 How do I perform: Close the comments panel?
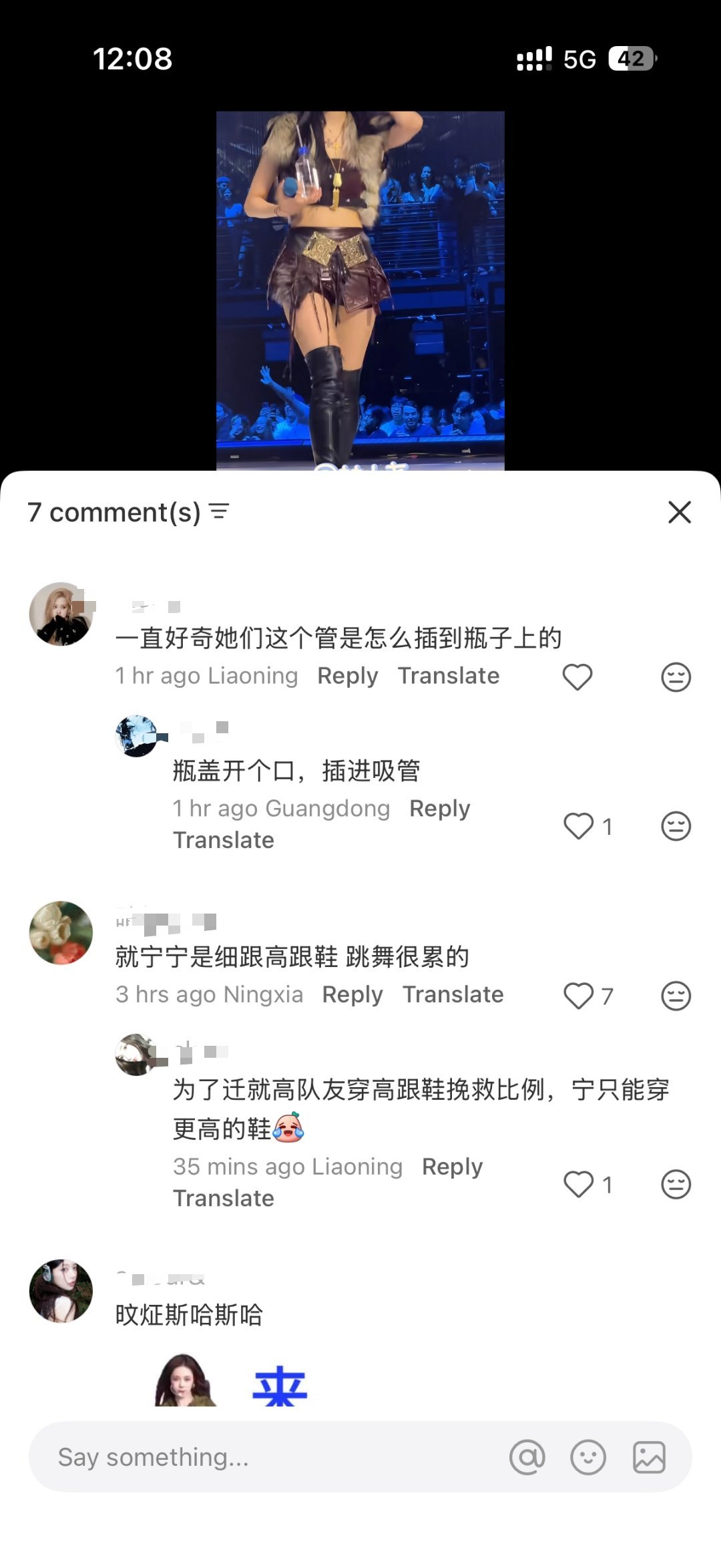click(x=680, y=513)
